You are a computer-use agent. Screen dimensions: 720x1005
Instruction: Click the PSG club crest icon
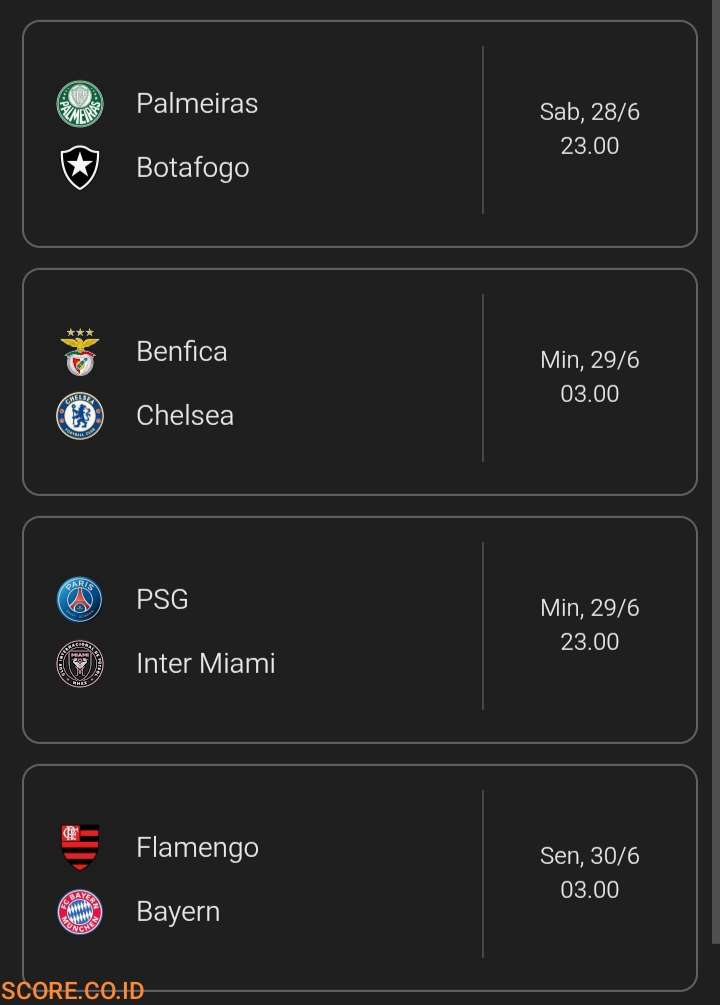coord(80,599)
